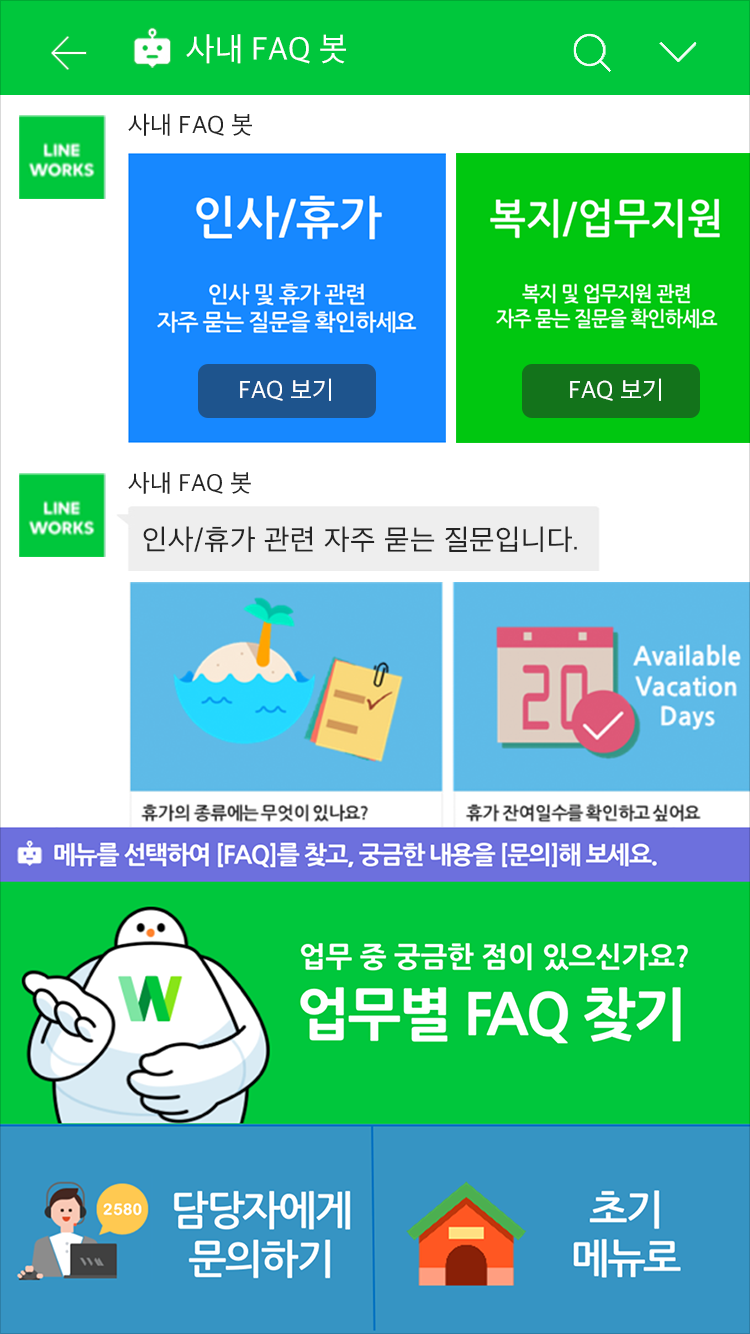The height and width of the screenshot is (1334, 750).
Task: Open the 휴가의 종류에는 무엇이 있나요? card
Action: tap(286, 700)
